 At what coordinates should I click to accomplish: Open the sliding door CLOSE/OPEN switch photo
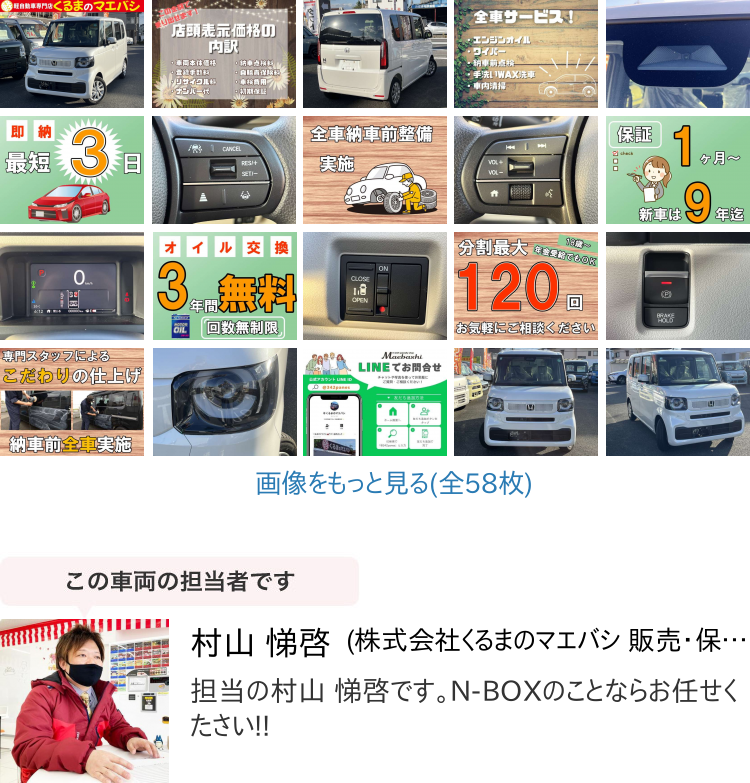[x=375, y=286]
